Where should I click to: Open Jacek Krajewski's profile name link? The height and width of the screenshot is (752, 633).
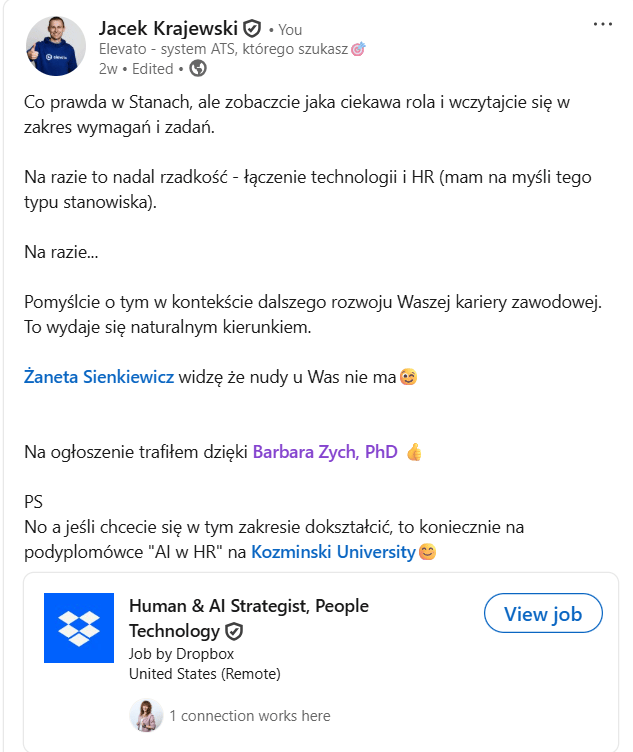pyautogui.click(x=168, y=28)
